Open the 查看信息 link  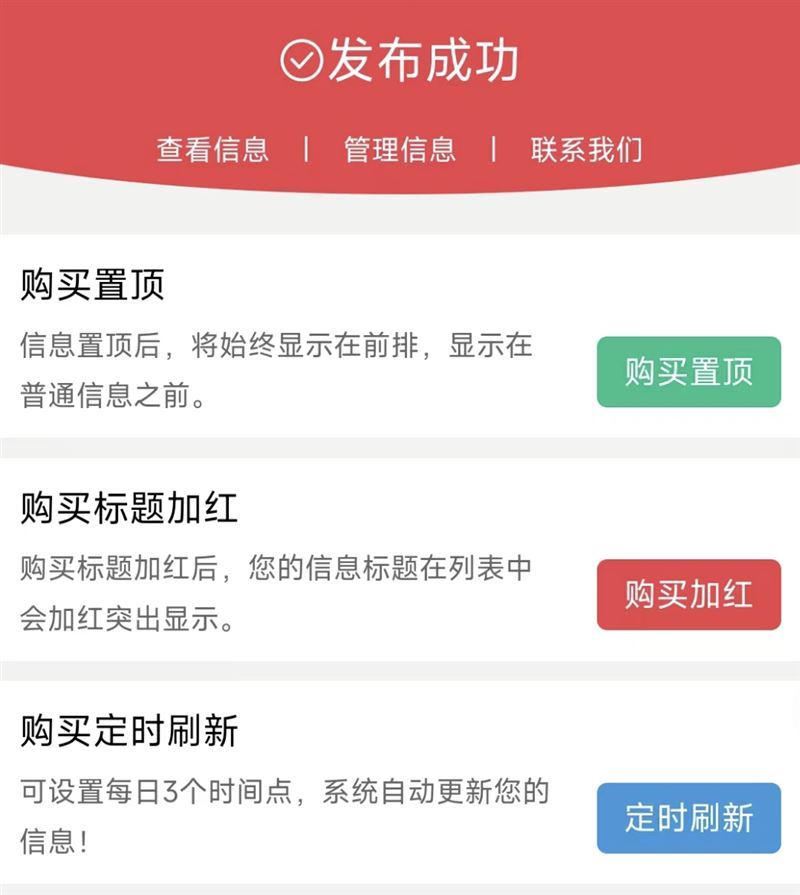coord(213,150)
